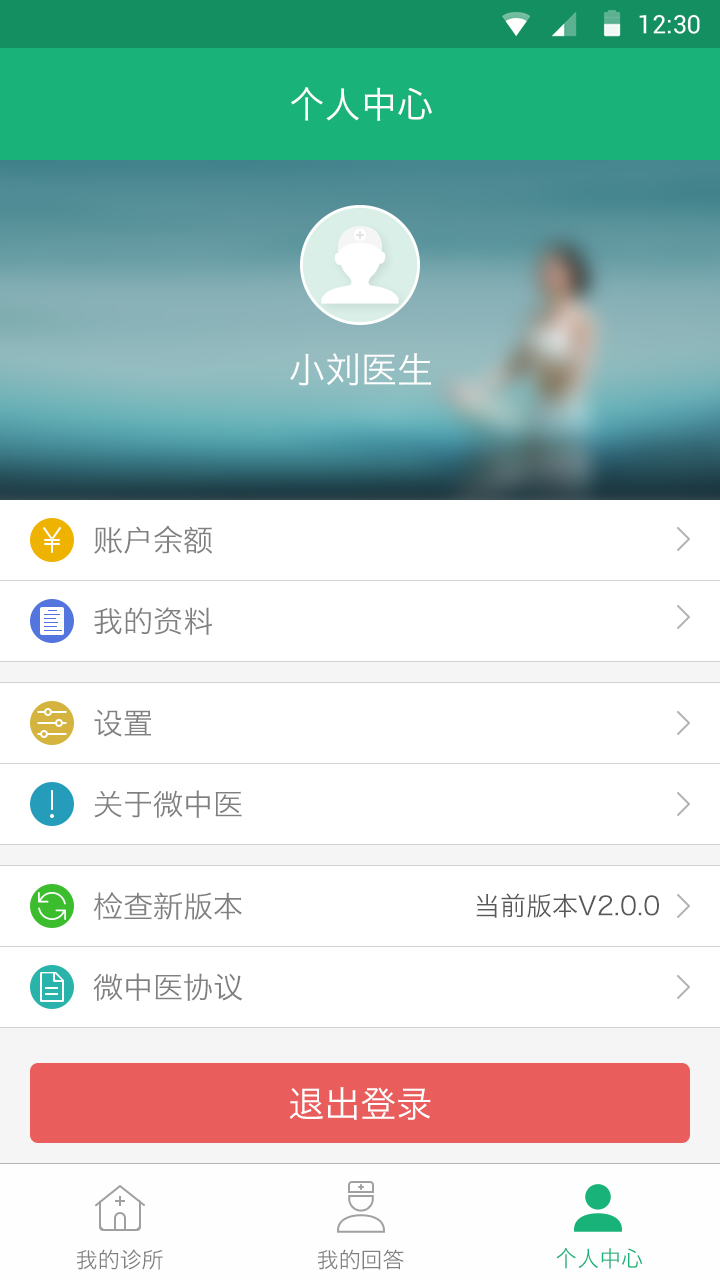Image resolution: width=720 pixels, height=1280 pixels.
Task: Switch to 我的回答 tab
Action: click(x=360, y=1222)
